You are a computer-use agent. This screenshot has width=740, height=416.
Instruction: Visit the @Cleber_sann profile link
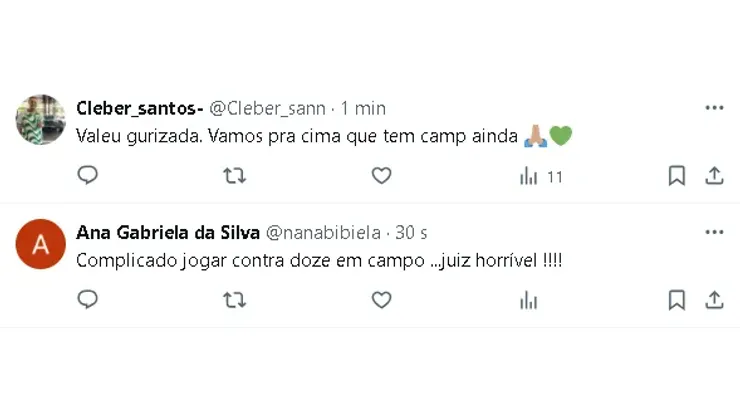click(x=267, y=108)
